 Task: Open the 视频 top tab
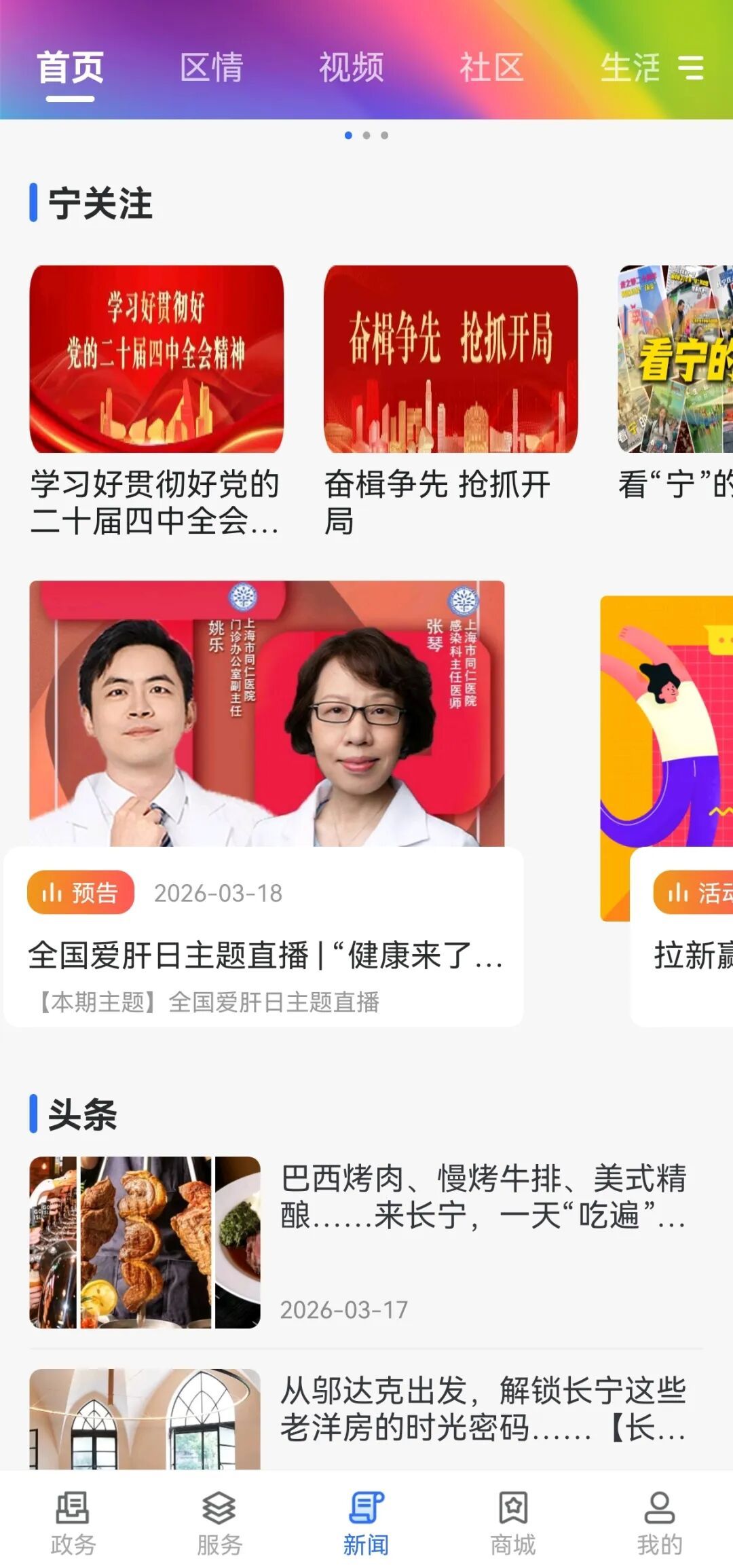[352, 68]
